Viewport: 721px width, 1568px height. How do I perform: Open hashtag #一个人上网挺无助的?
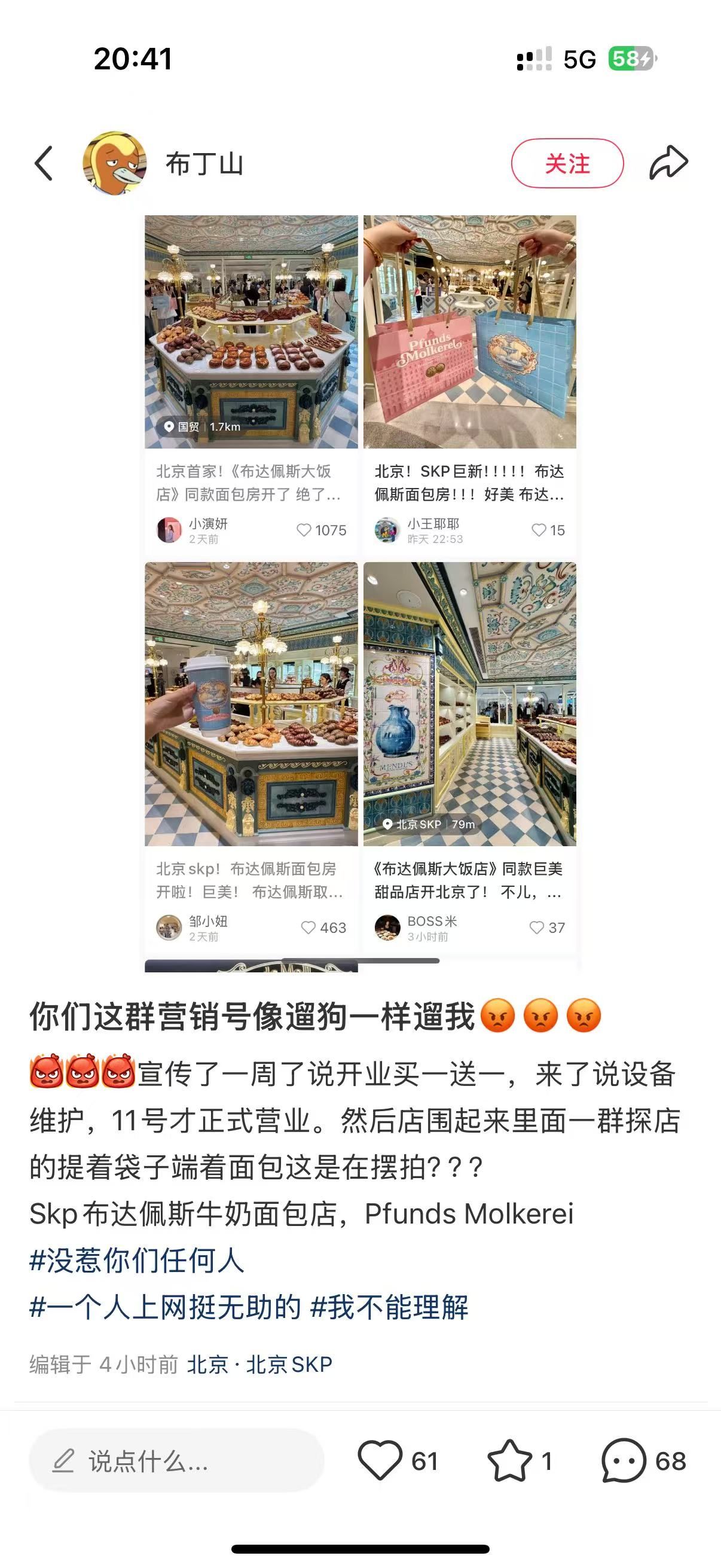(x=165, y=1306)
